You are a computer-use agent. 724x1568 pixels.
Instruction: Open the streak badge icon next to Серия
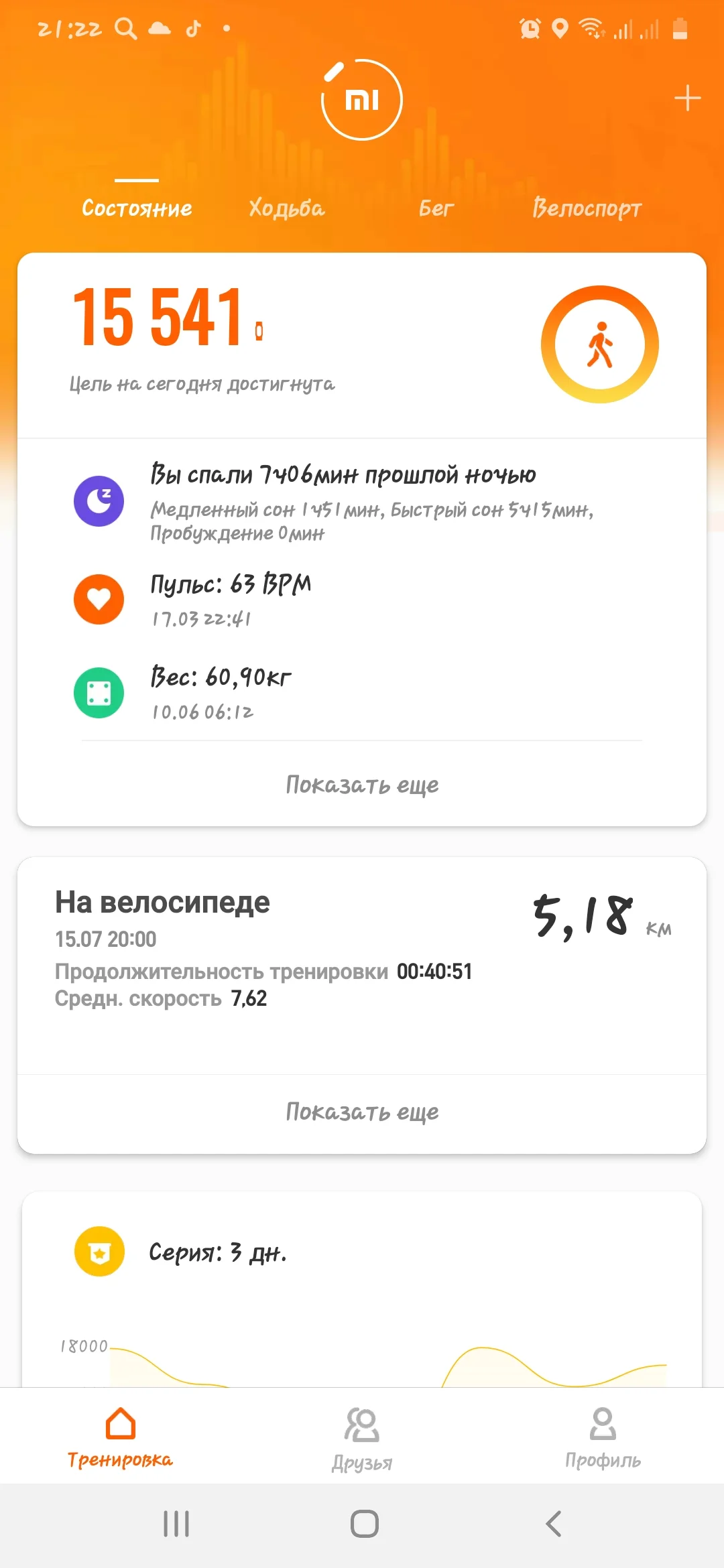[98, 1252]
